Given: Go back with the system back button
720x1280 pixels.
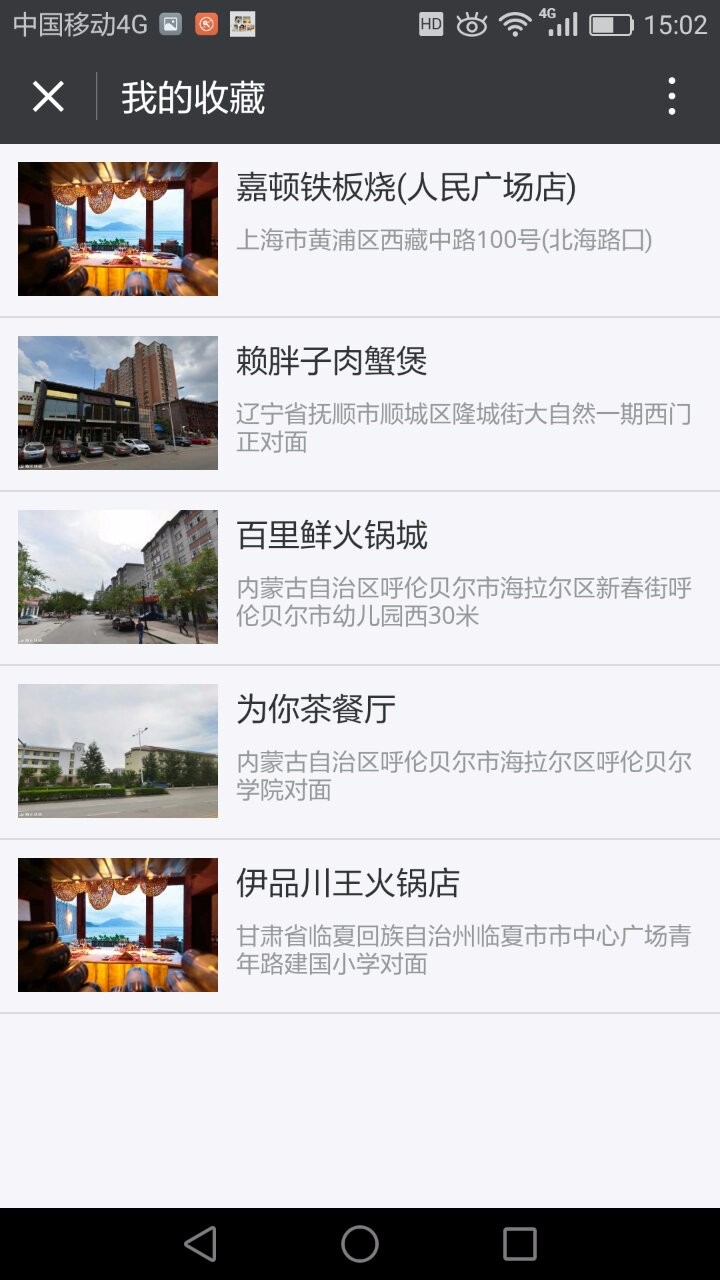Looking at the screenshot, I should pos(200,1244).
